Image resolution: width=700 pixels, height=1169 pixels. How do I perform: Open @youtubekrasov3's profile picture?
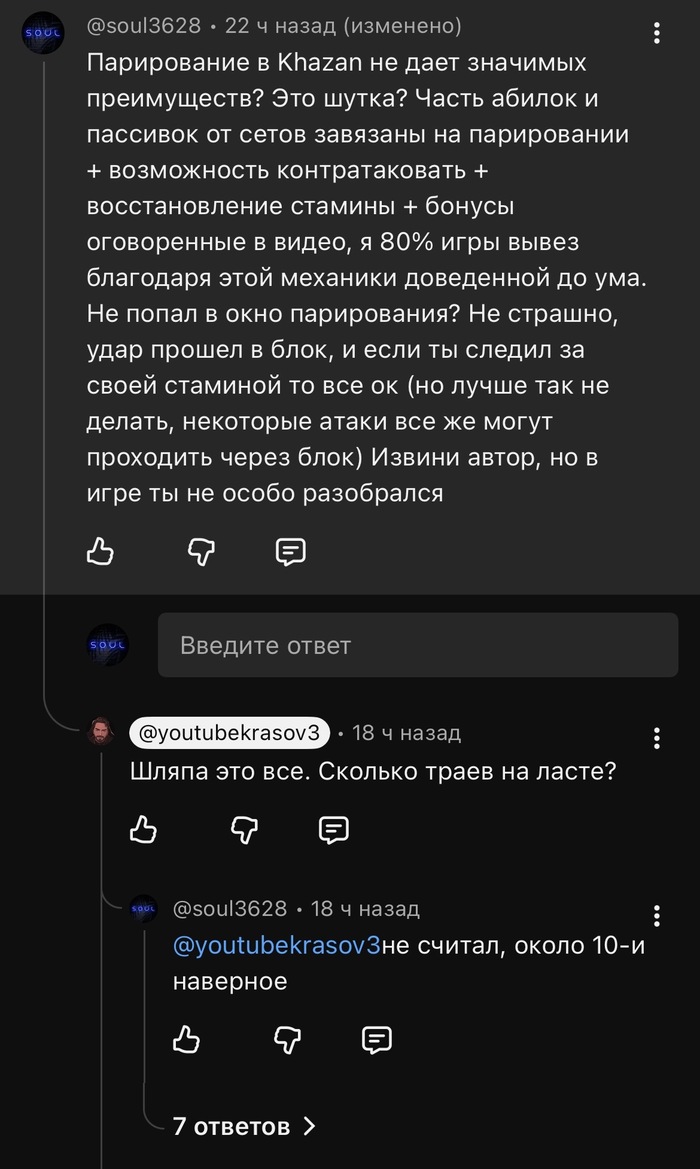point(104,733)
